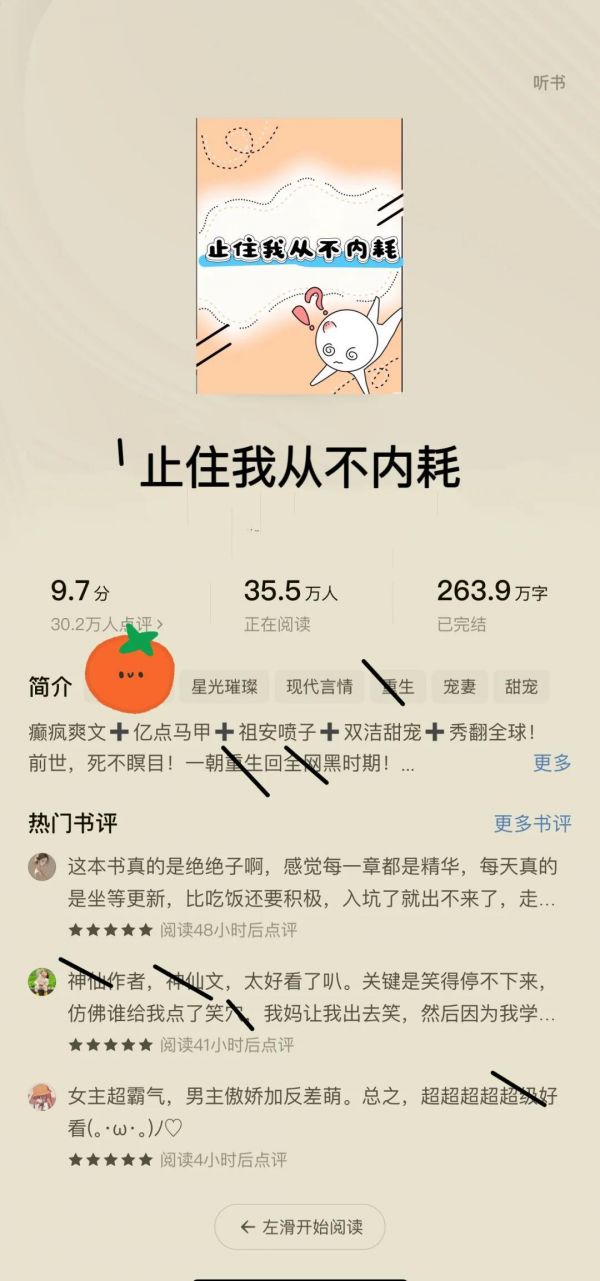Open the 甜宠 tag
600x1281 pixels.
point(521,687)
